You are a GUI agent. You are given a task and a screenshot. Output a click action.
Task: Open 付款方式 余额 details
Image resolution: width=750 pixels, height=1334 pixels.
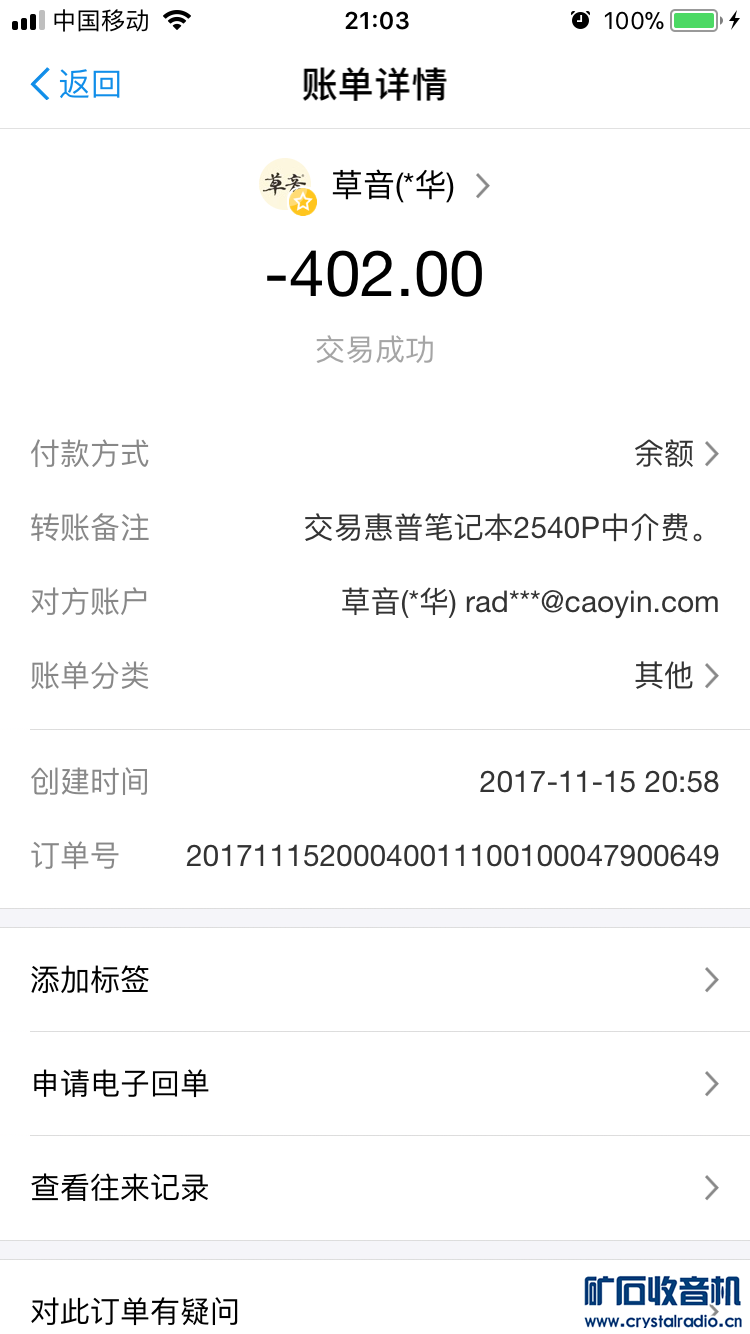(x=676, y=454)
